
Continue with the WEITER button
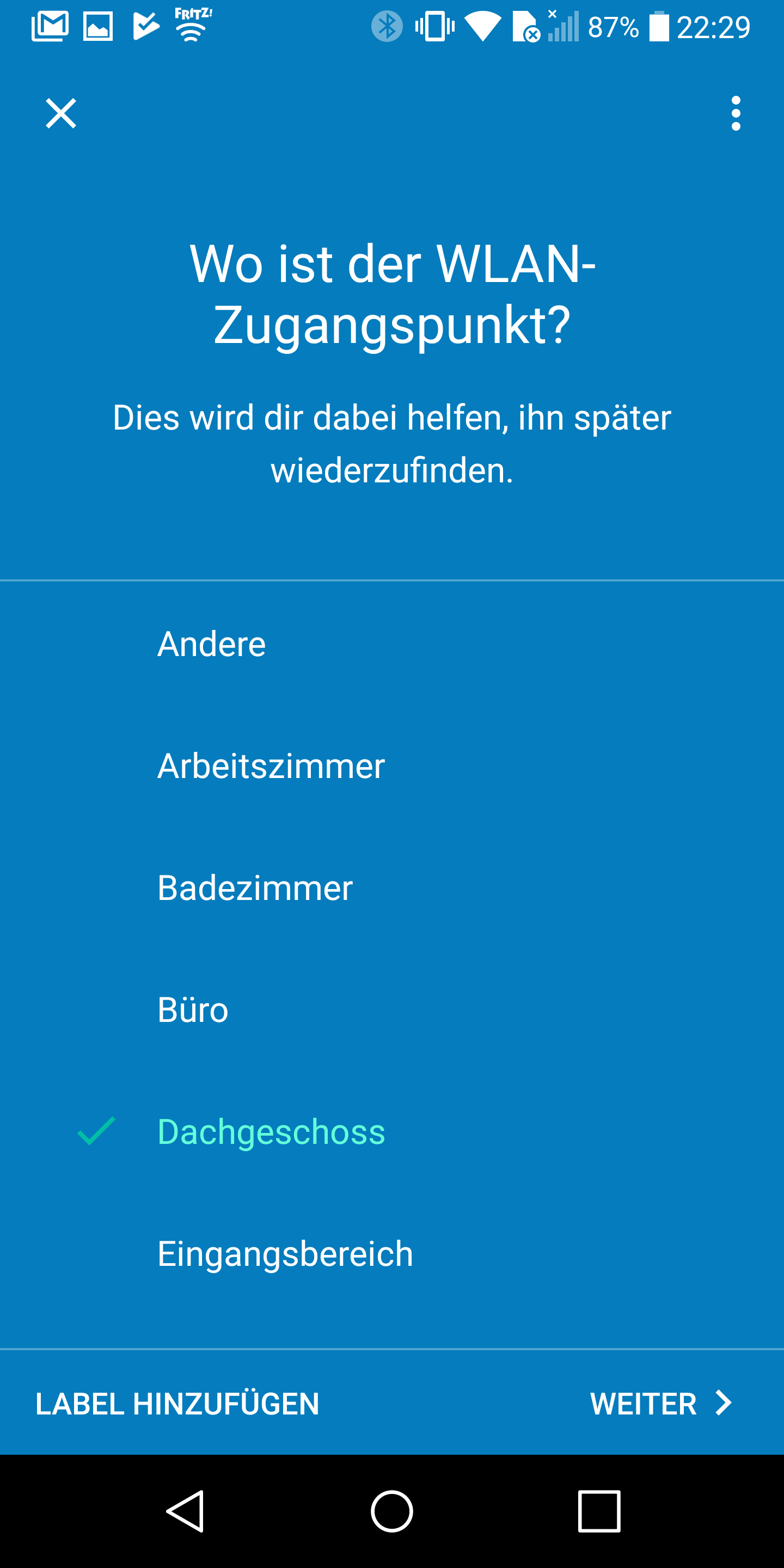click(x=660, y=1404)
